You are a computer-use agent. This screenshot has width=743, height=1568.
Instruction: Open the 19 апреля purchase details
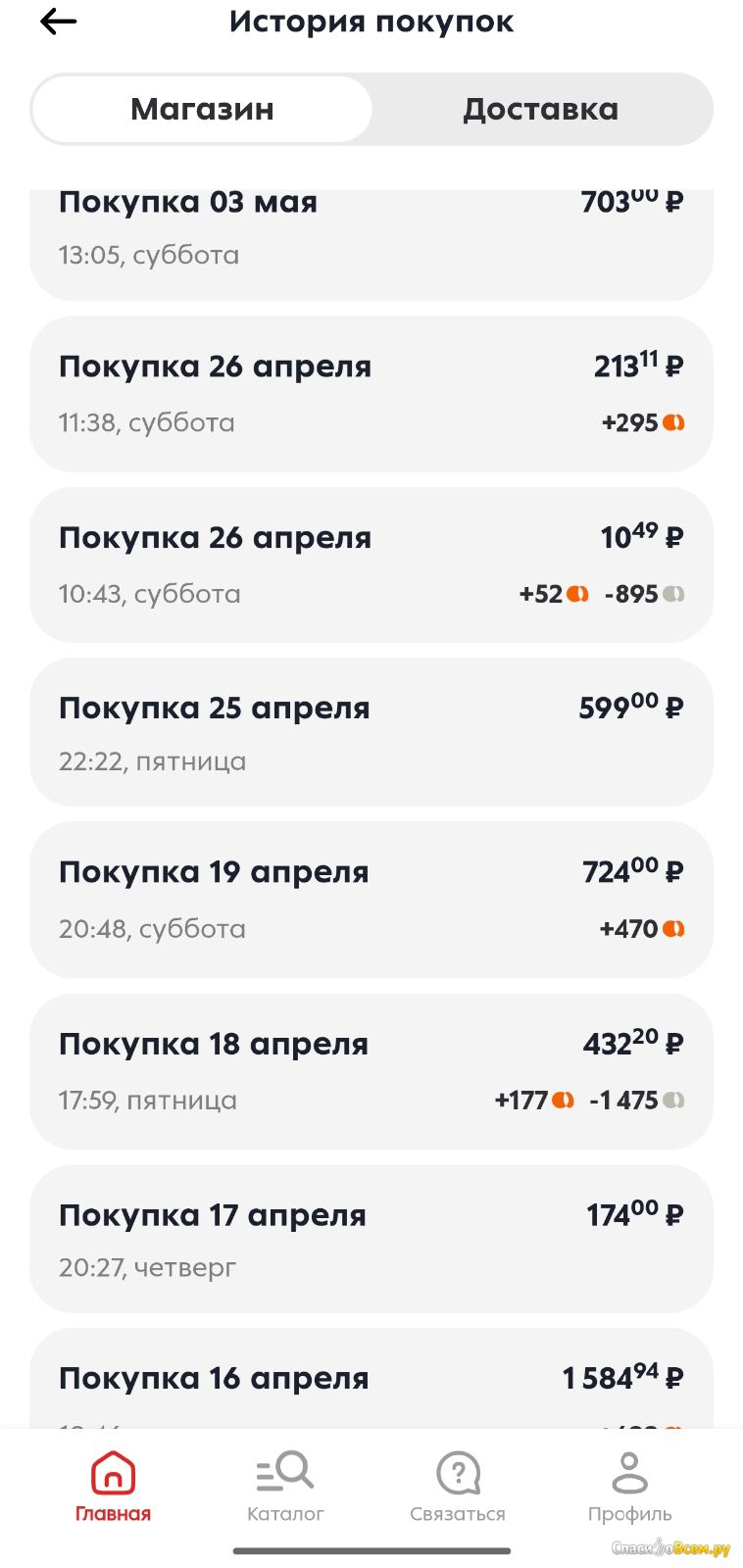371,900
